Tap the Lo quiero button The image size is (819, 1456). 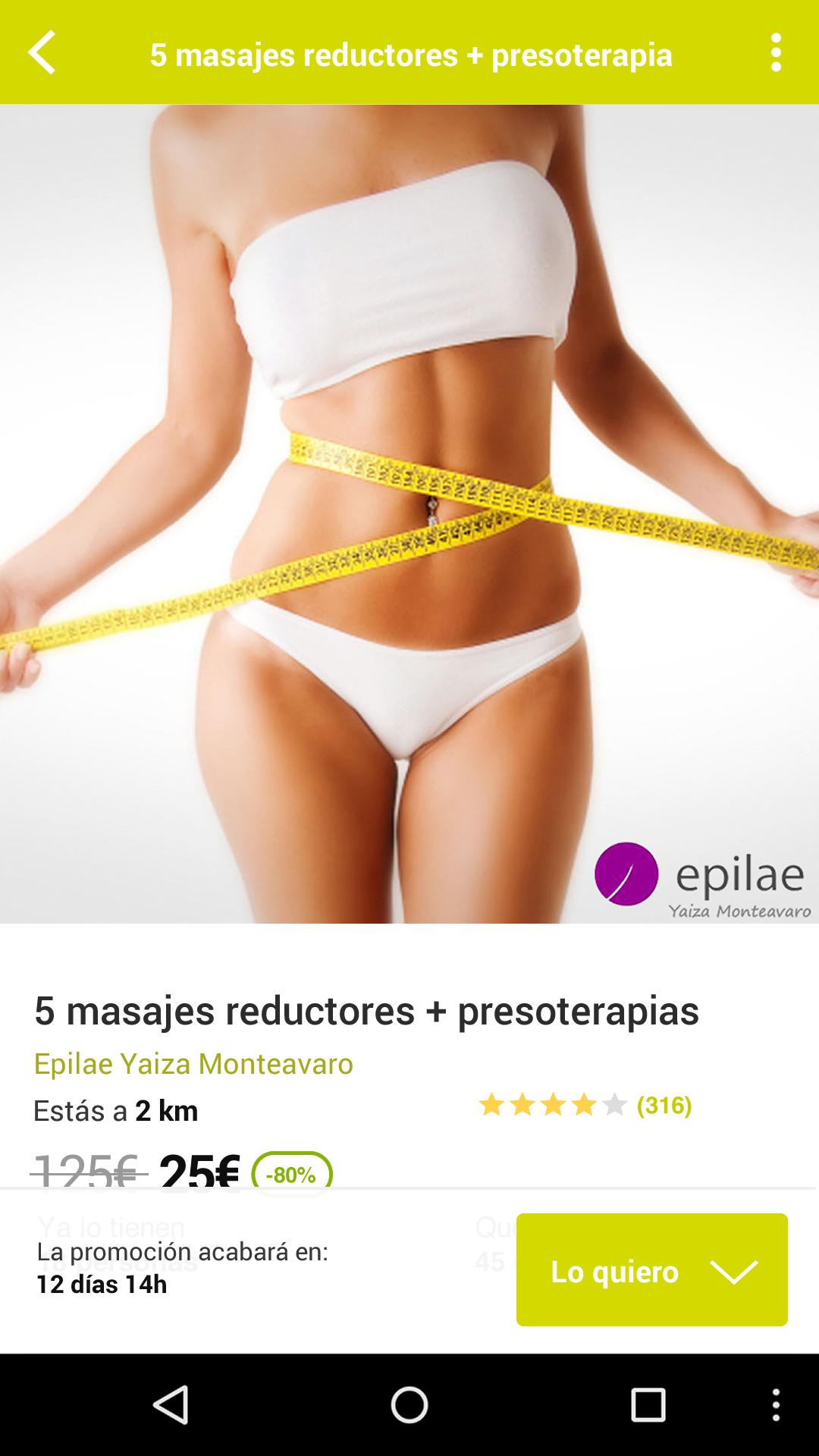coord(651,1270)
